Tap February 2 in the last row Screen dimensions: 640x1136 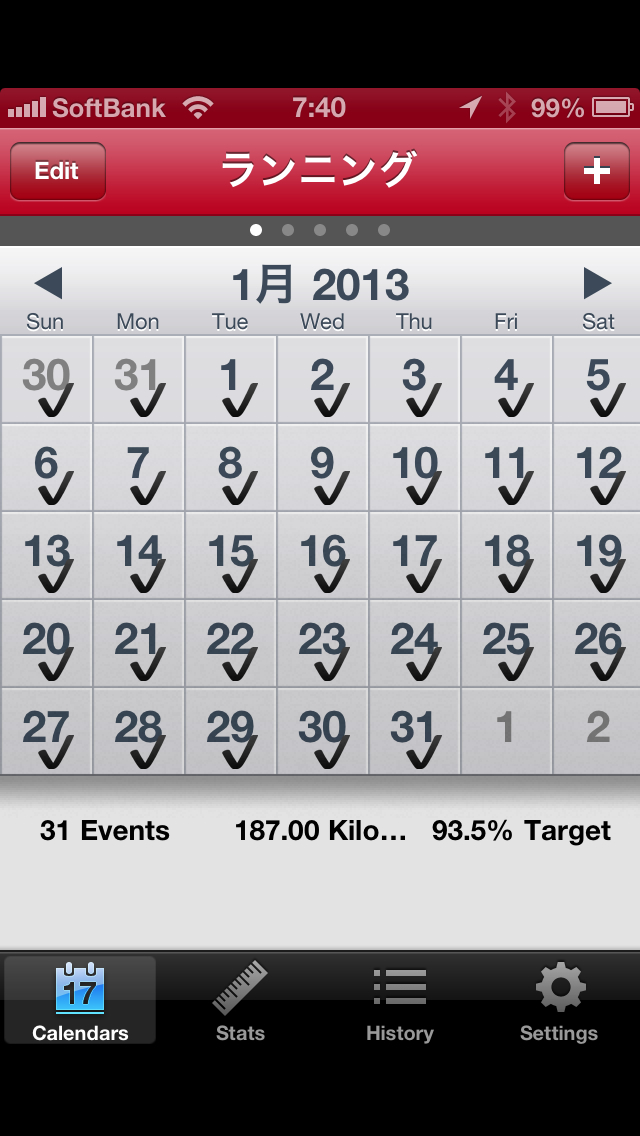pyautogui.click(x=598, y=732)
